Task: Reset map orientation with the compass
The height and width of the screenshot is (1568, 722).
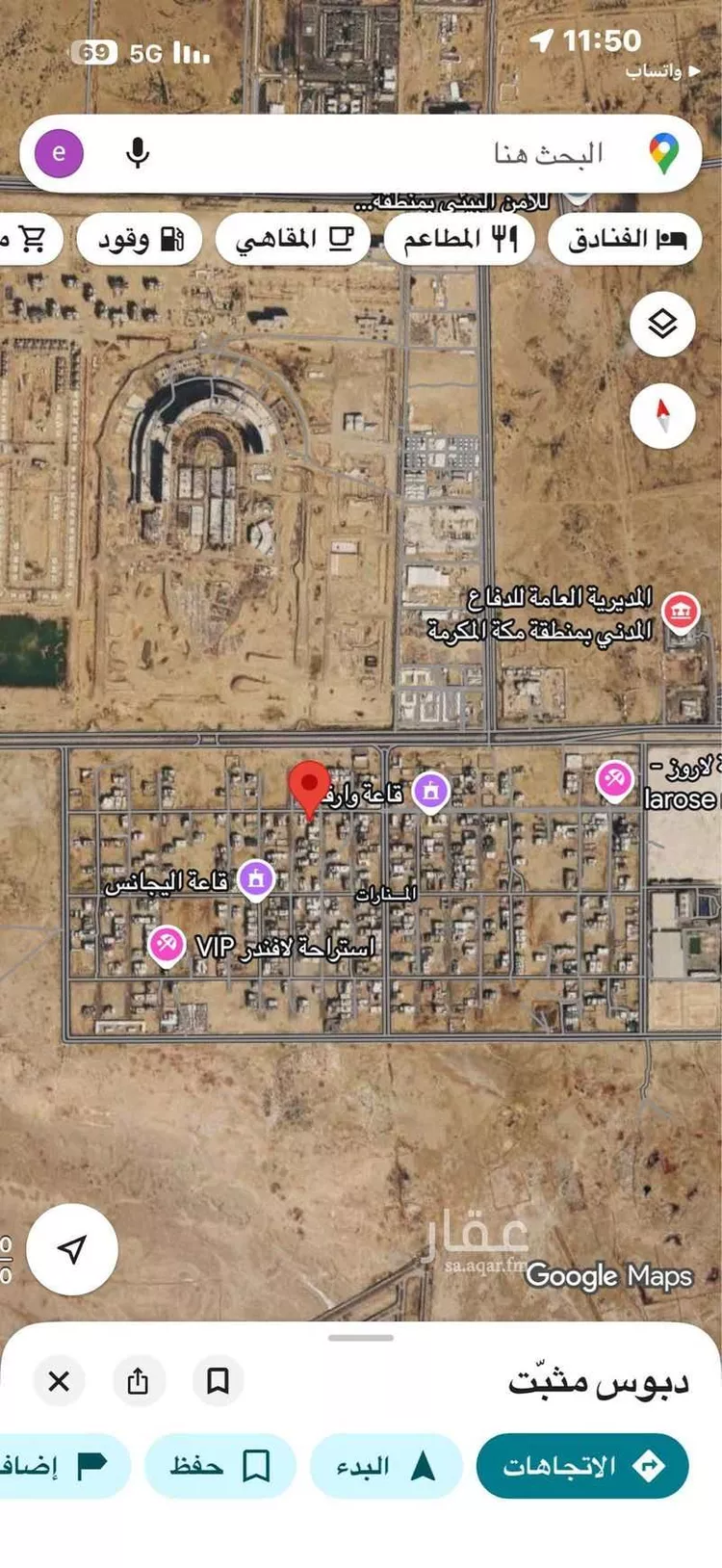Action: [662, 415]
